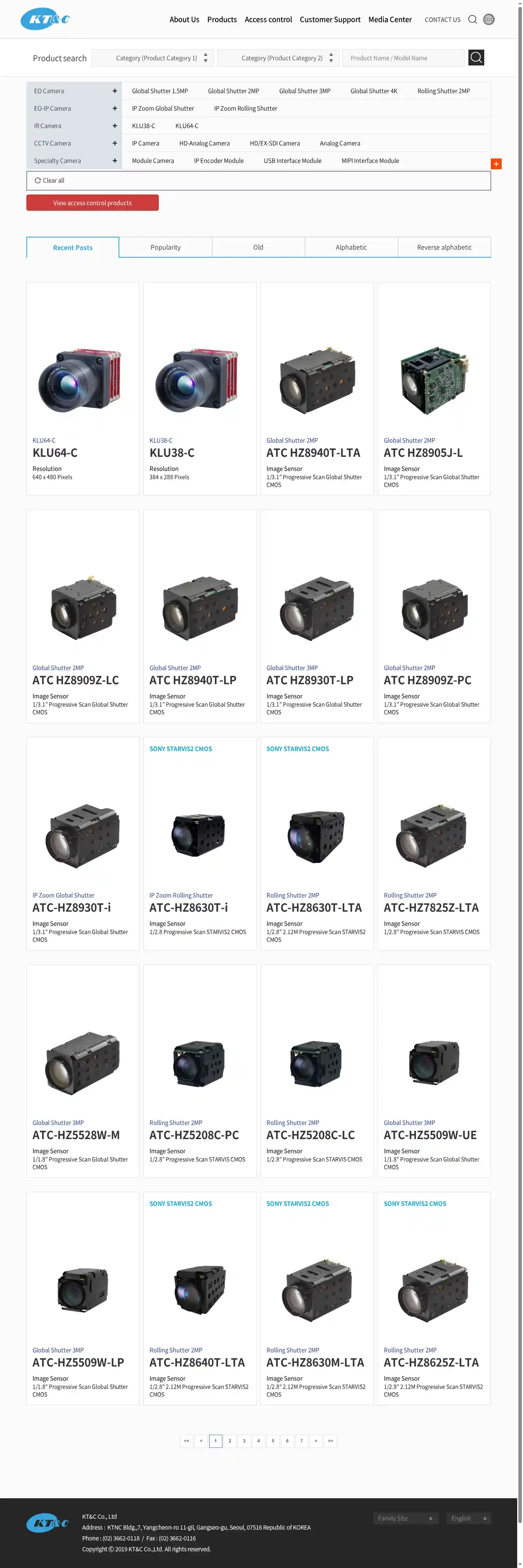Screen dimensions: 523x1568
Task: Sort by Reverse alphabetic
Action: (x=444, y=247)
